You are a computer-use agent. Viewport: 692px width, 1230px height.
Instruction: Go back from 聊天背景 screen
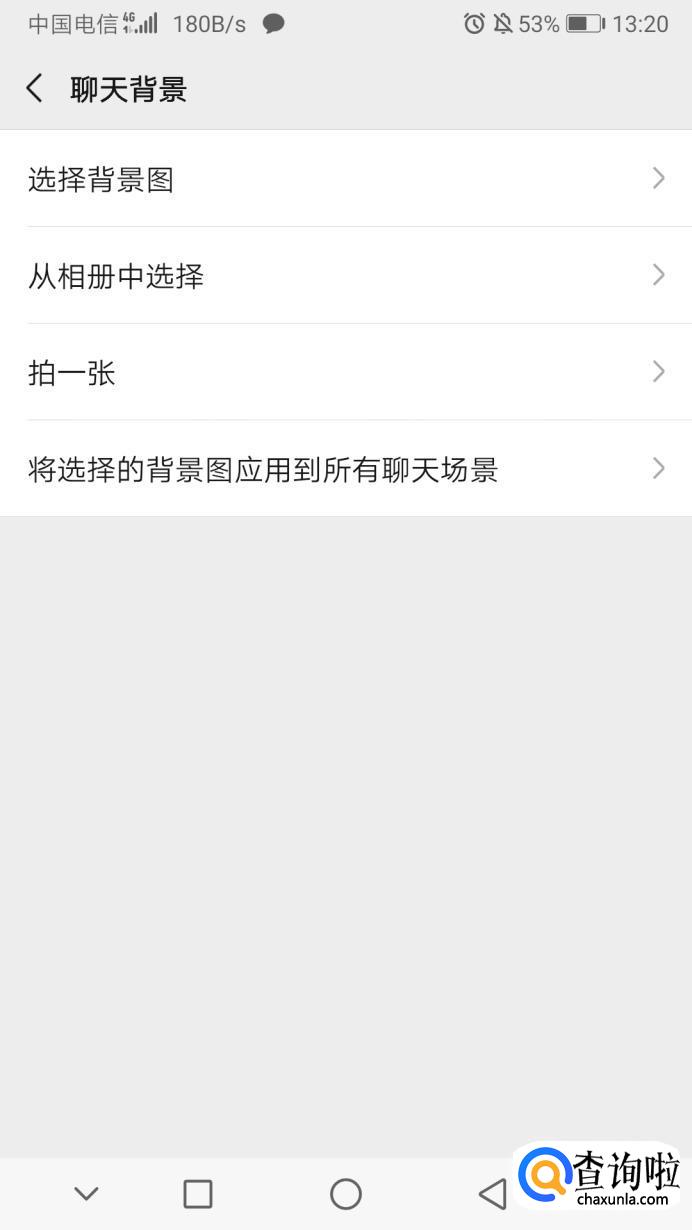click(35, 89)
